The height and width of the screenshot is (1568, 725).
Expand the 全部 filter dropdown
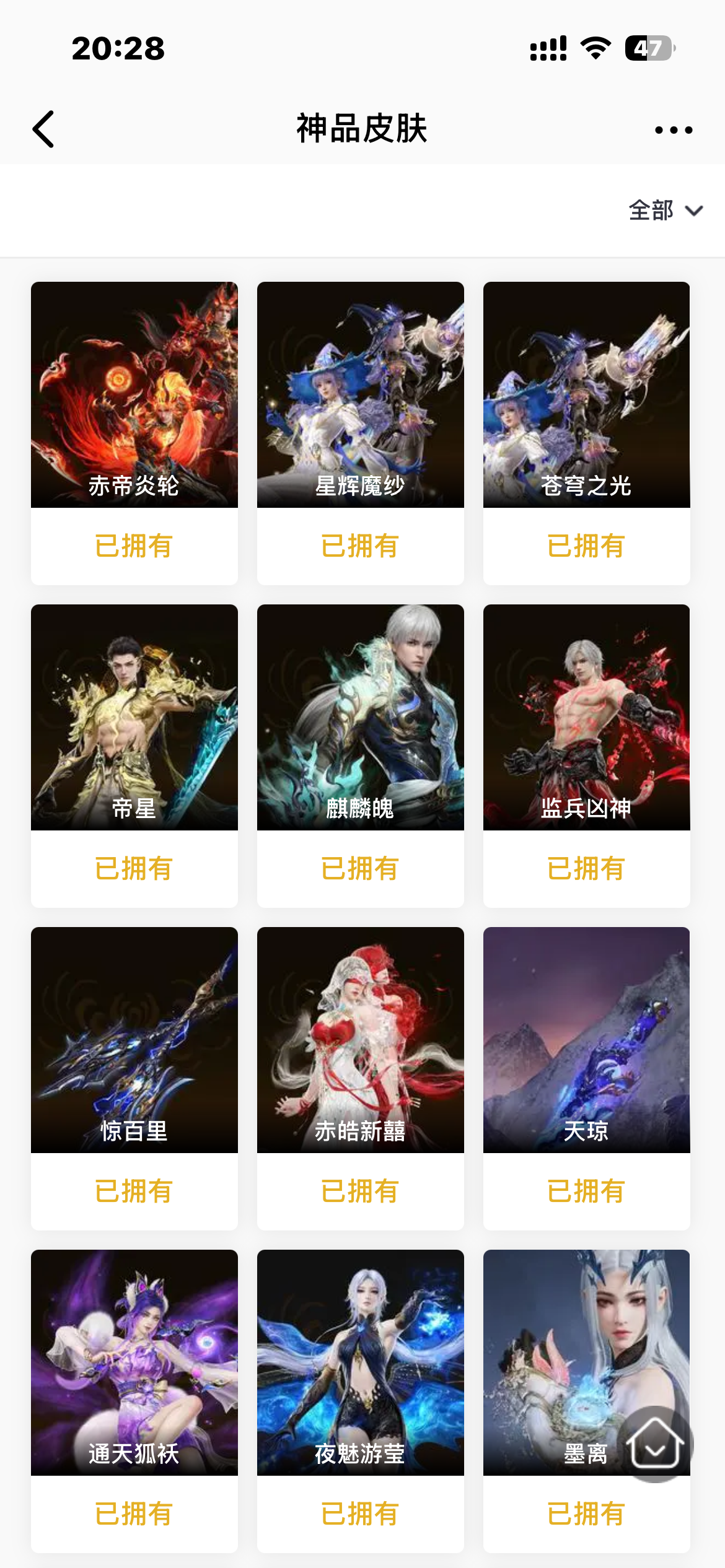click(666, 211)
